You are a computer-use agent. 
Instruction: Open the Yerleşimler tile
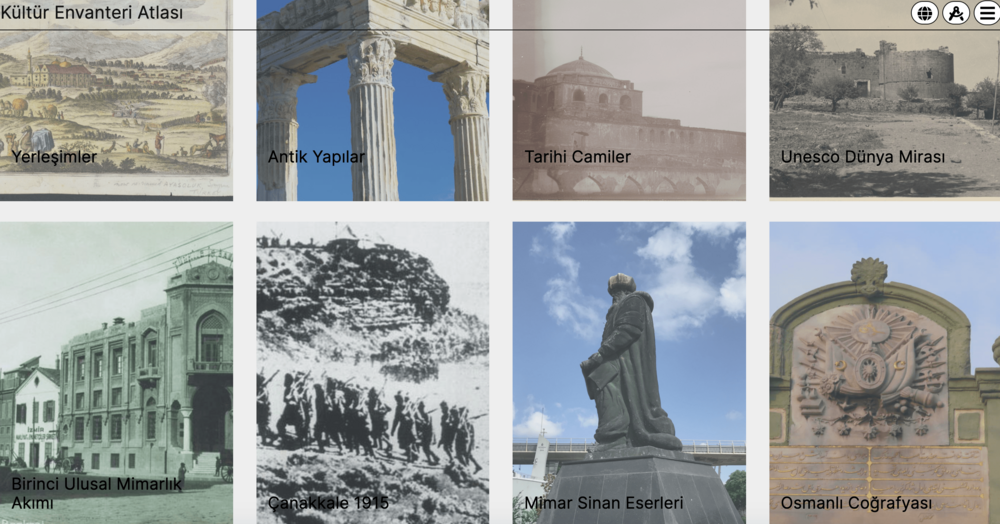point(116,110)
